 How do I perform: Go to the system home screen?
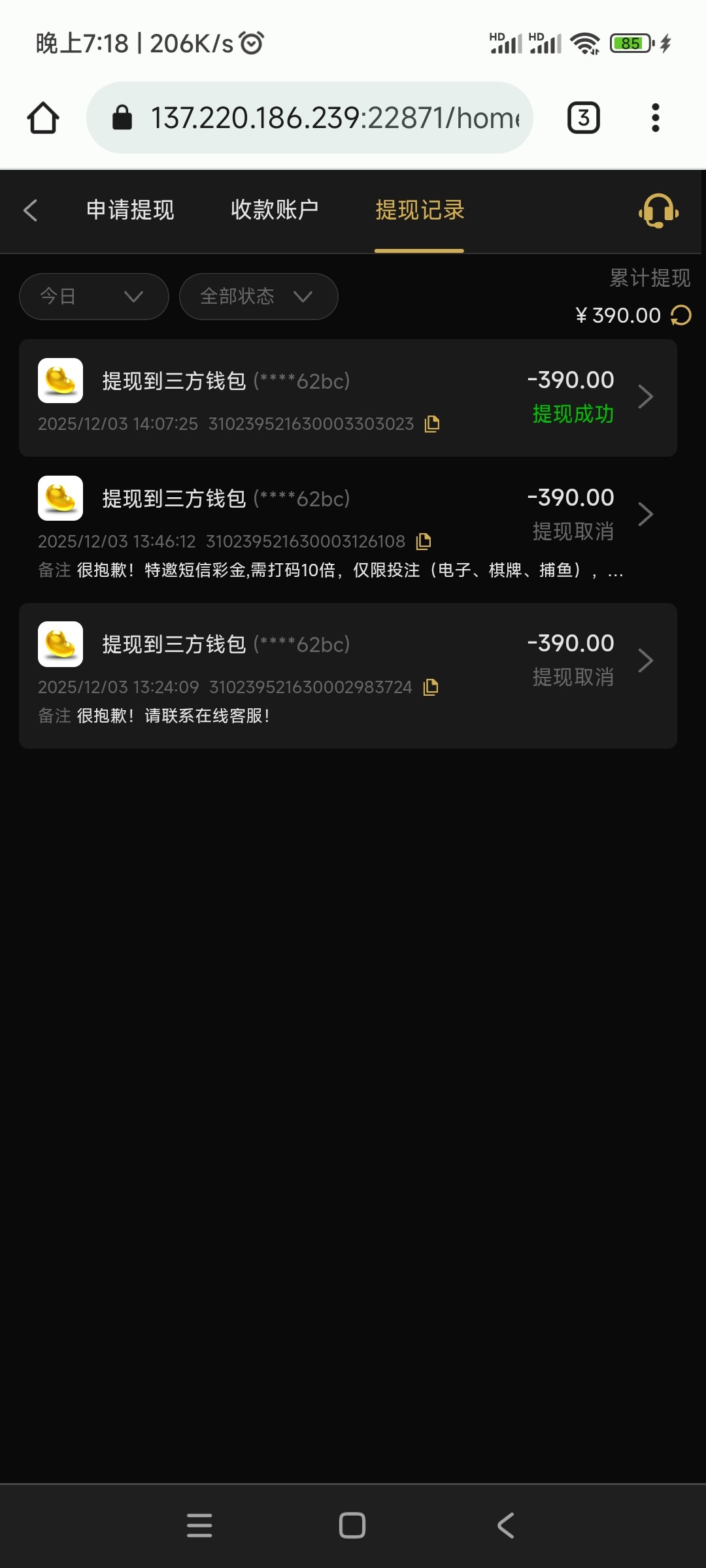coord(352,1526)
